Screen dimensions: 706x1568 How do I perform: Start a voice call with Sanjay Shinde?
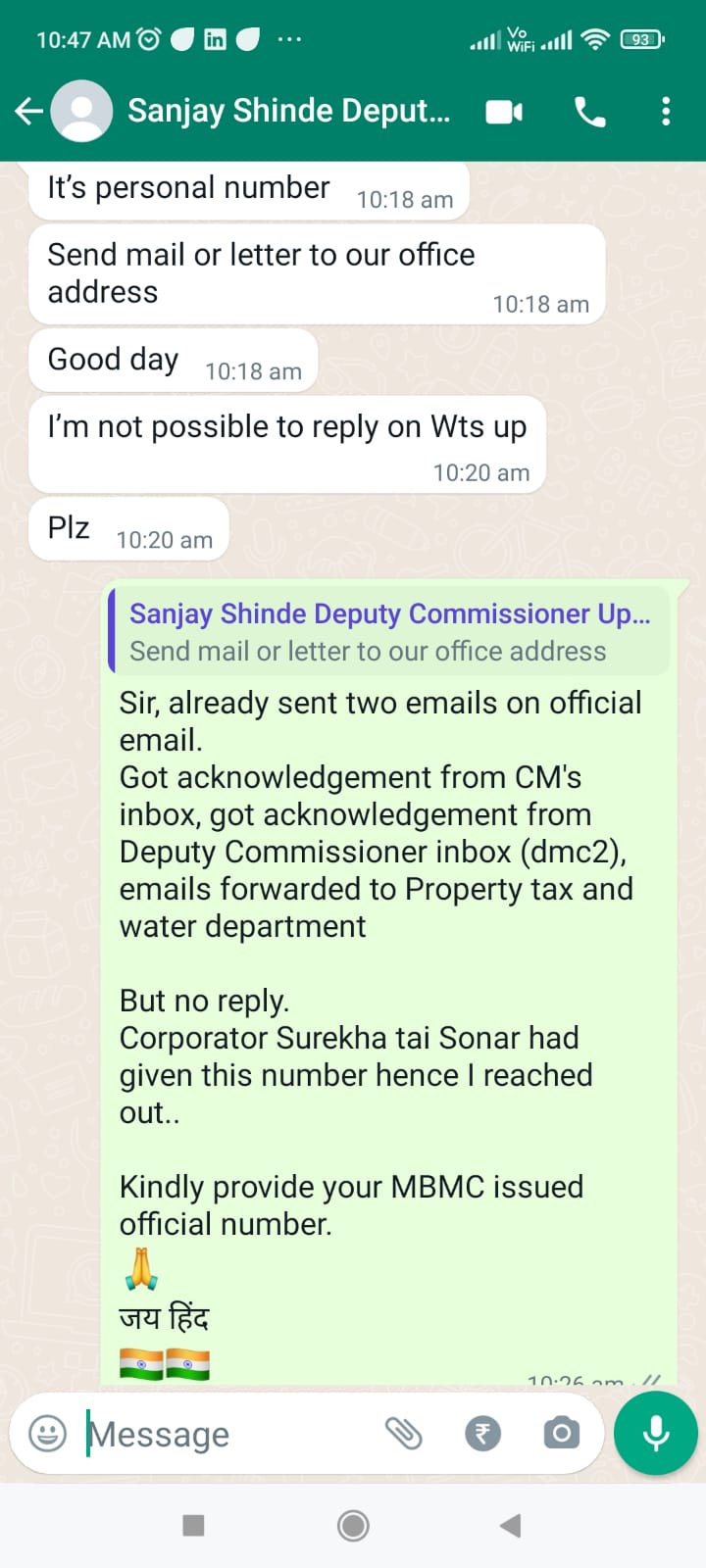tap(589, 112)
